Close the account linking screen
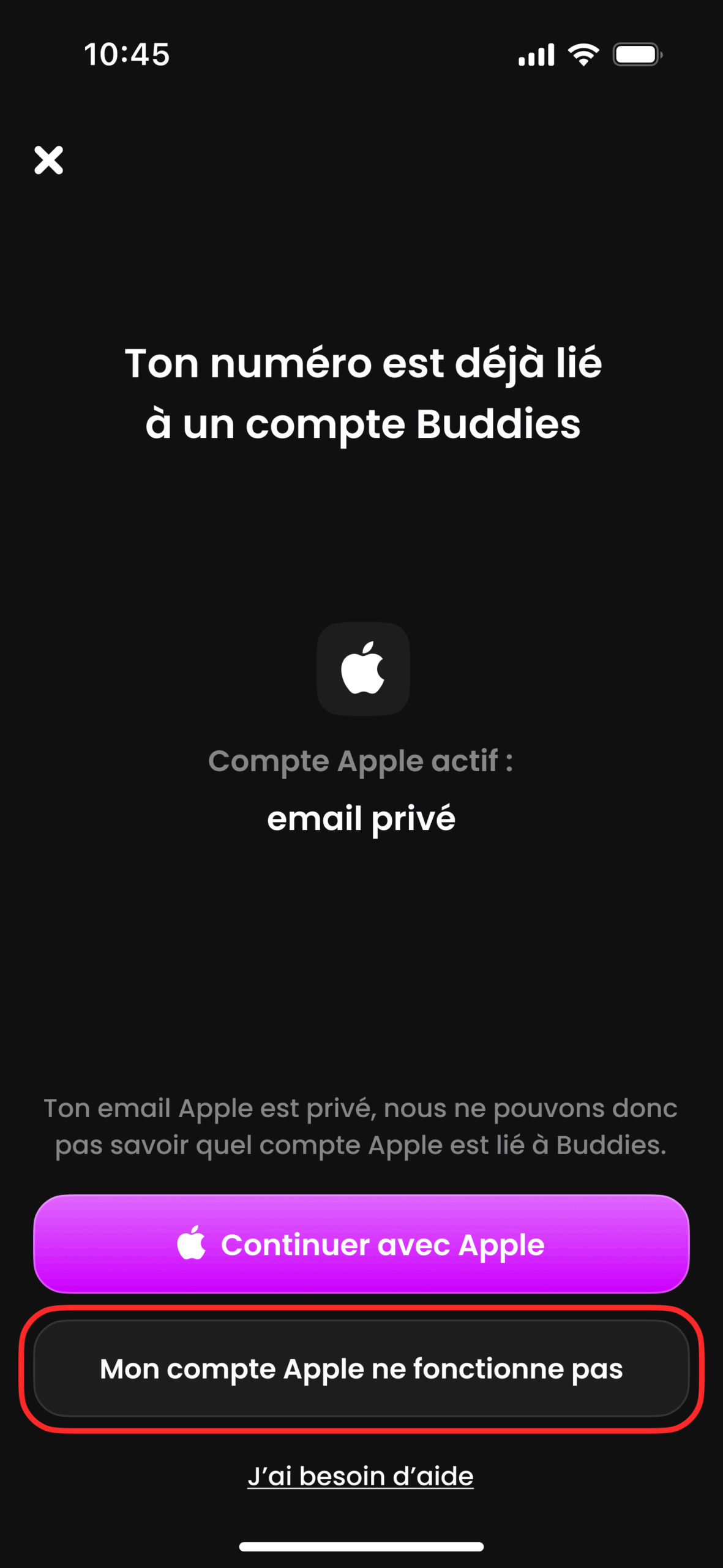 [48, 160]
